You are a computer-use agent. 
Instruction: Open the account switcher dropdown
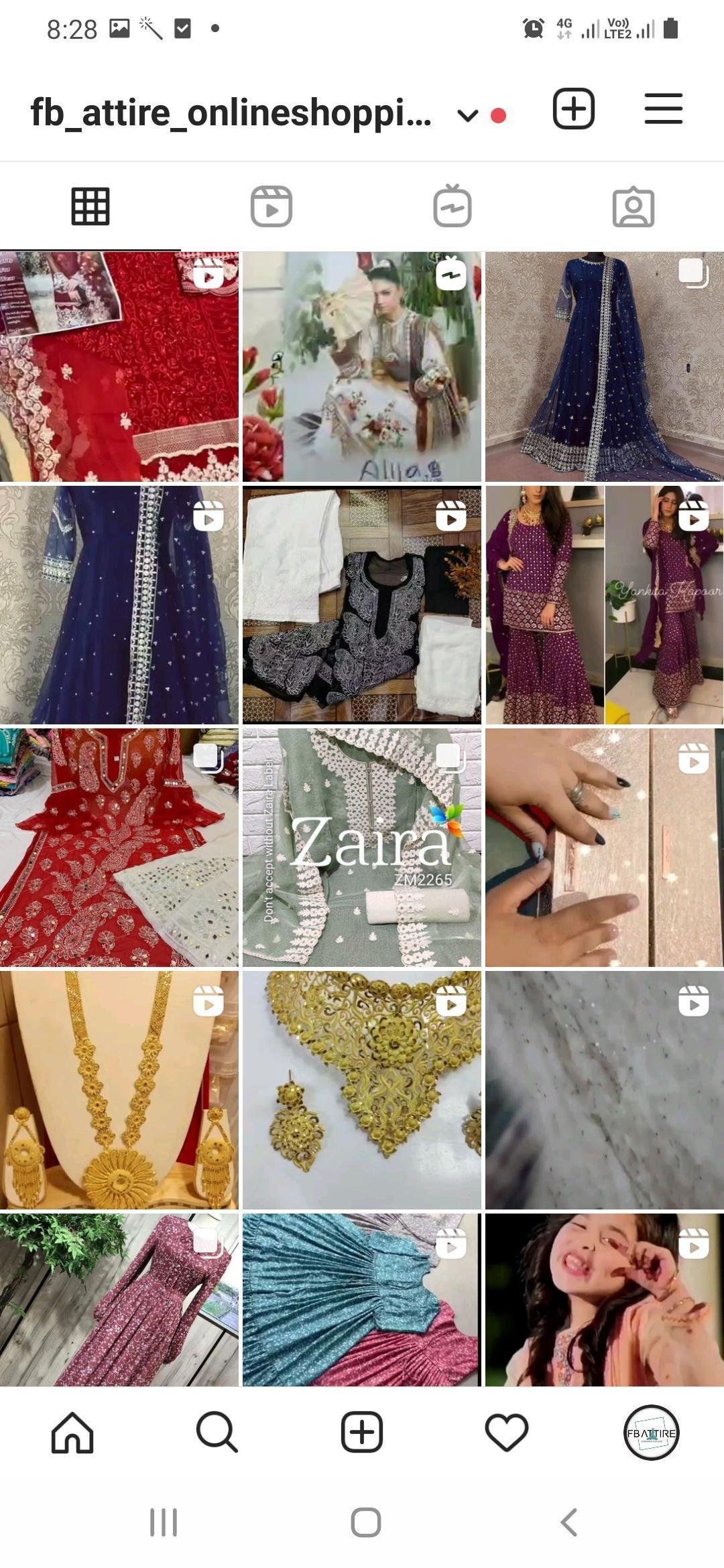click(467, 115)
